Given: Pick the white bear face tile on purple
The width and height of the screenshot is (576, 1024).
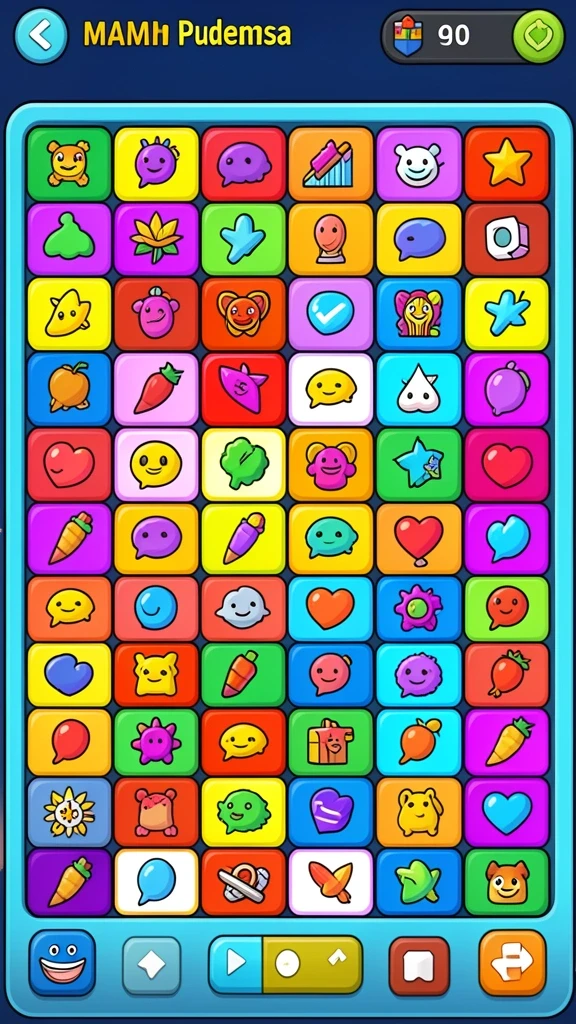Looking at the screenshot, I should pos(419,164).
